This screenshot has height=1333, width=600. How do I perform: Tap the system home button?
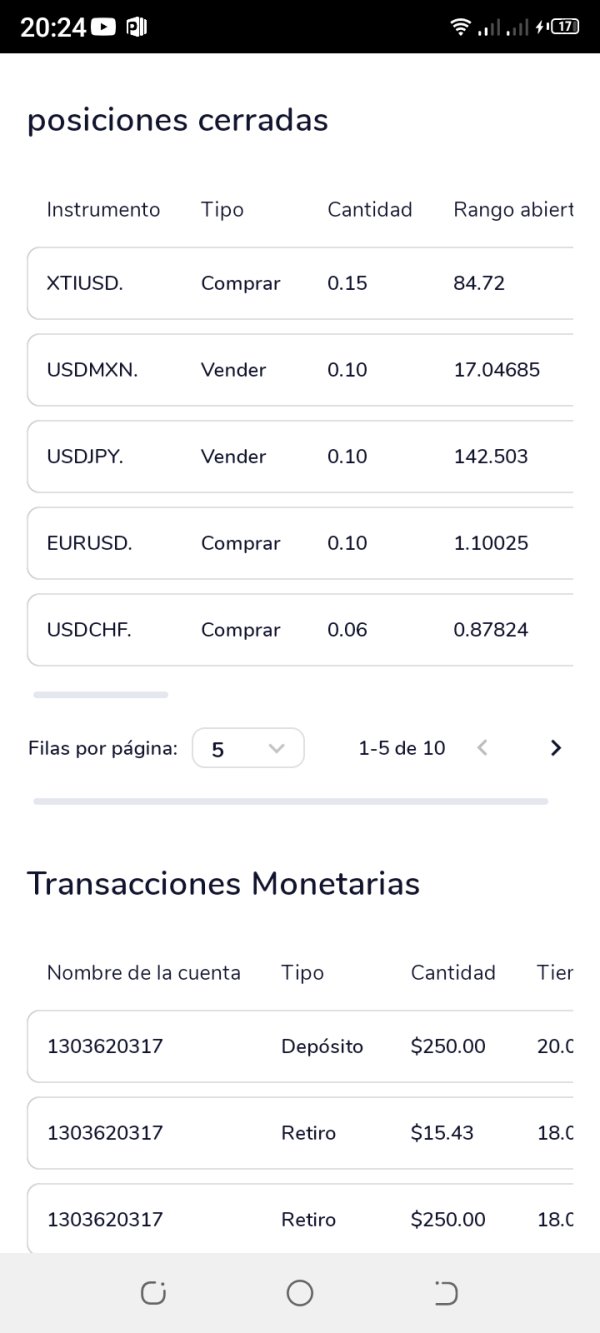pos(300,1293)
